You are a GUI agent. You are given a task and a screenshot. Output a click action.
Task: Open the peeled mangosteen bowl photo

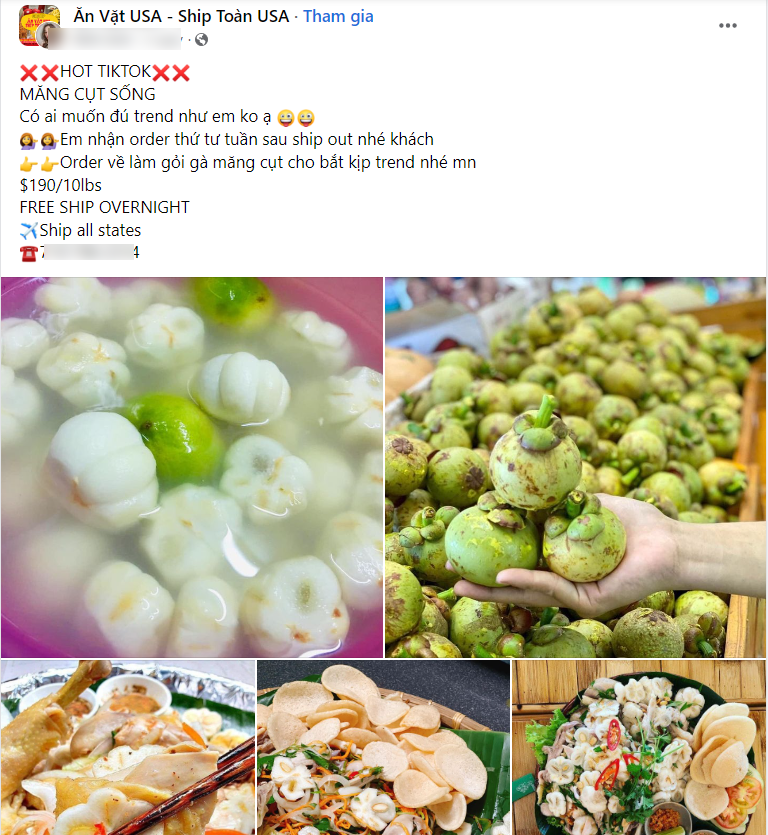click(192, 467)
